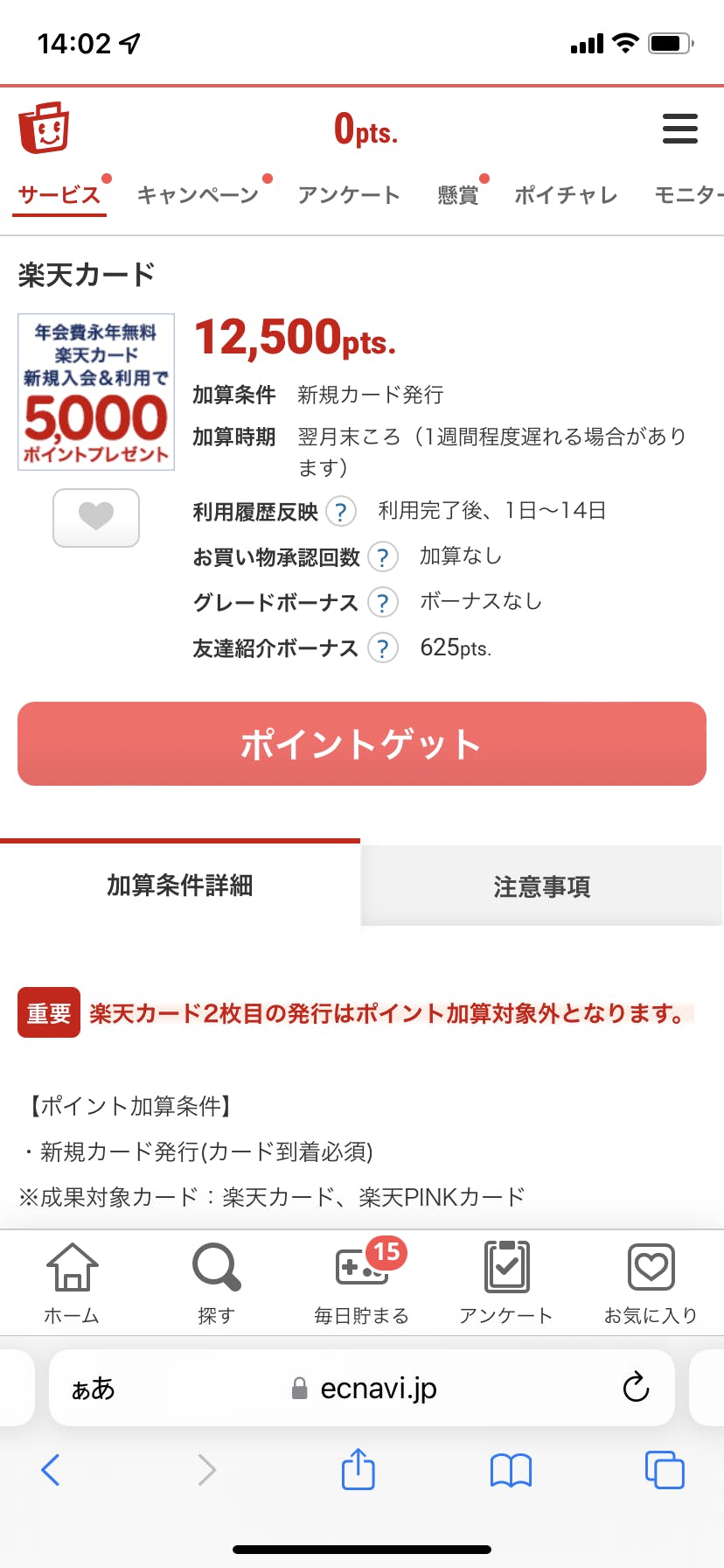
Task: Go to ホーム in the bottom bar
Action: [x=72, y=1282]
